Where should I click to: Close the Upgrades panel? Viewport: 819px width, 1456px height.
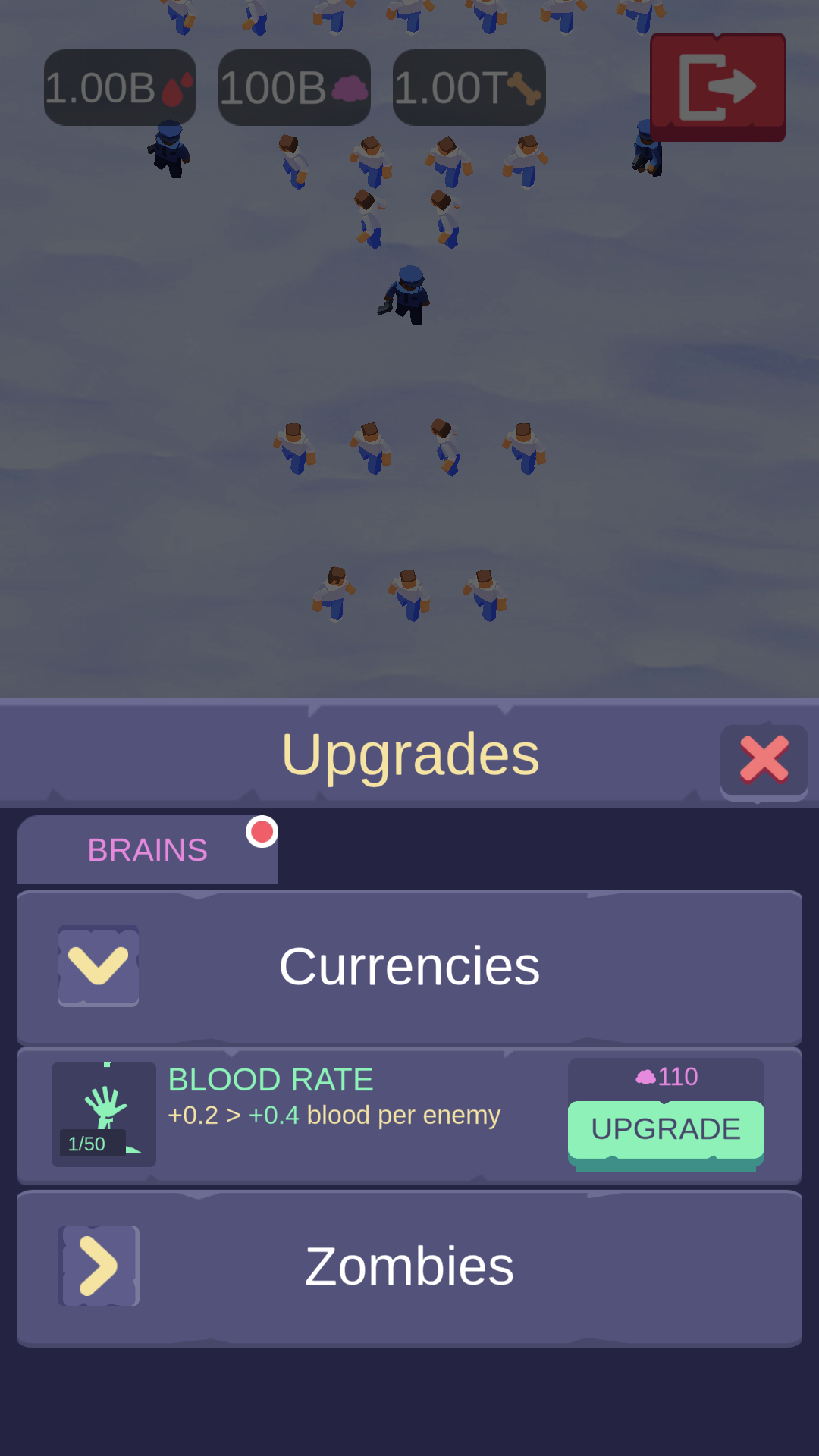pos(764,759)
